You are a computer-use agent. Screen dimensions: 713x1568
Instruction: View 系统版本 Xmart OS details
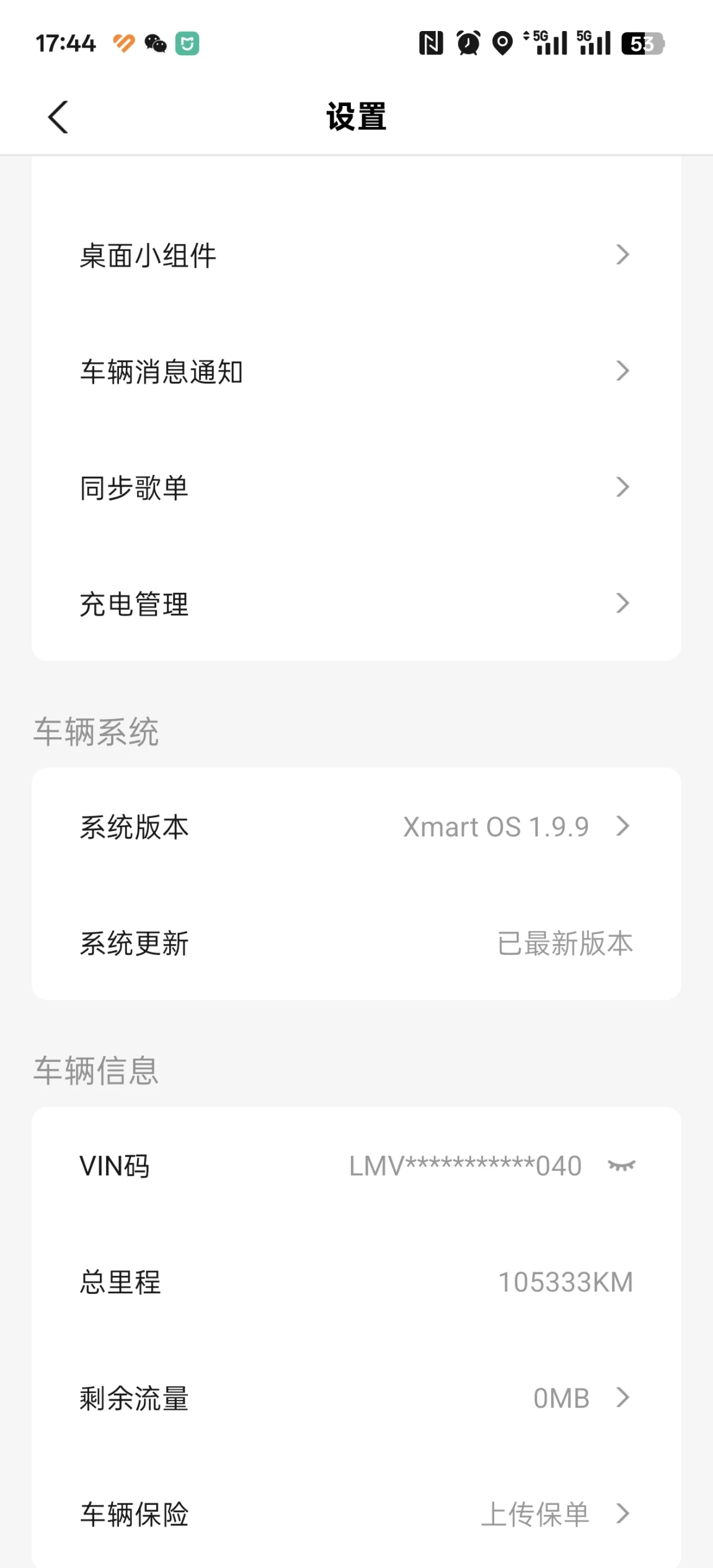(356, 826)
